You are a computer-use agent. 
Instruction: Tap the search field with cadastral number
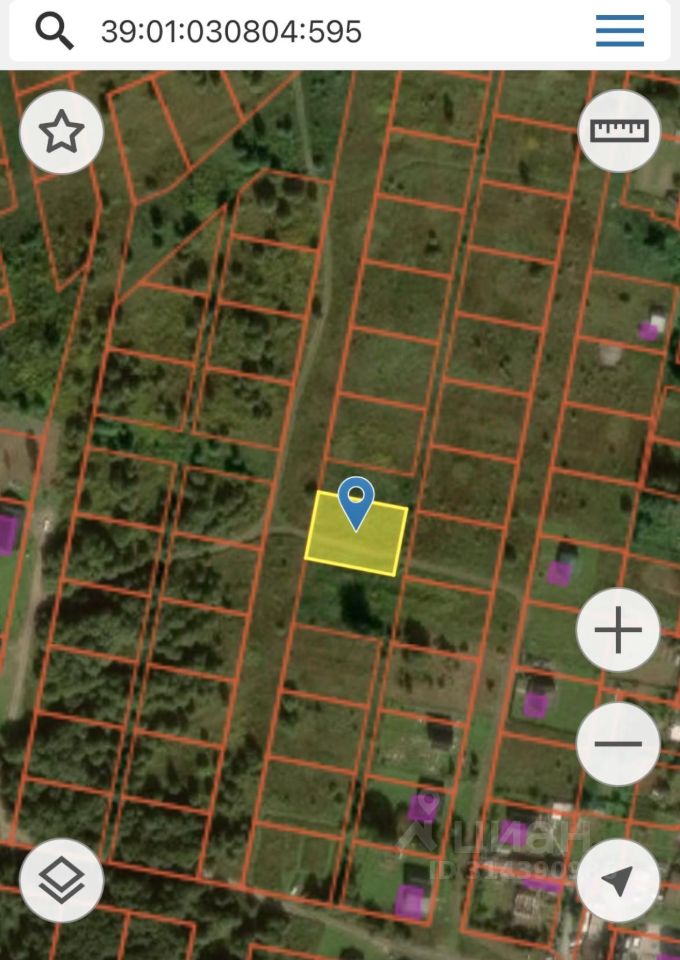[300, 31]
